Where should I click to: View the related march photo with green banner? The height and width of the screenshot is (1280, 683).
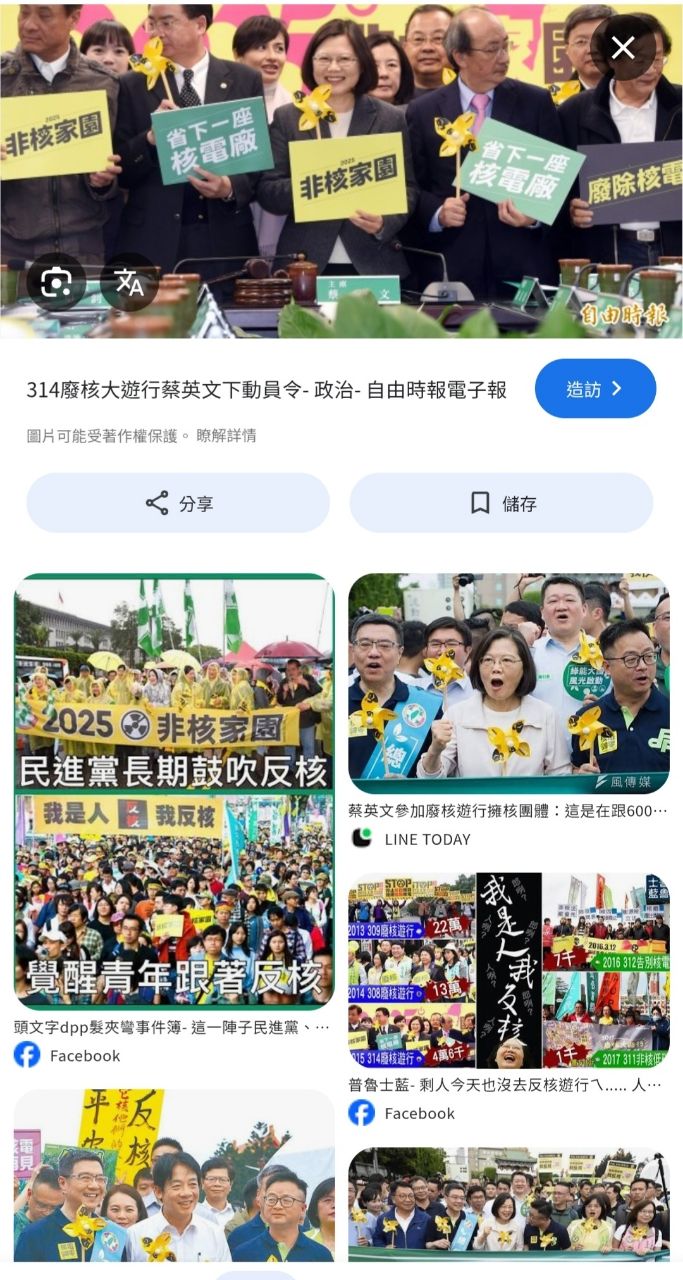[508, 1204]
